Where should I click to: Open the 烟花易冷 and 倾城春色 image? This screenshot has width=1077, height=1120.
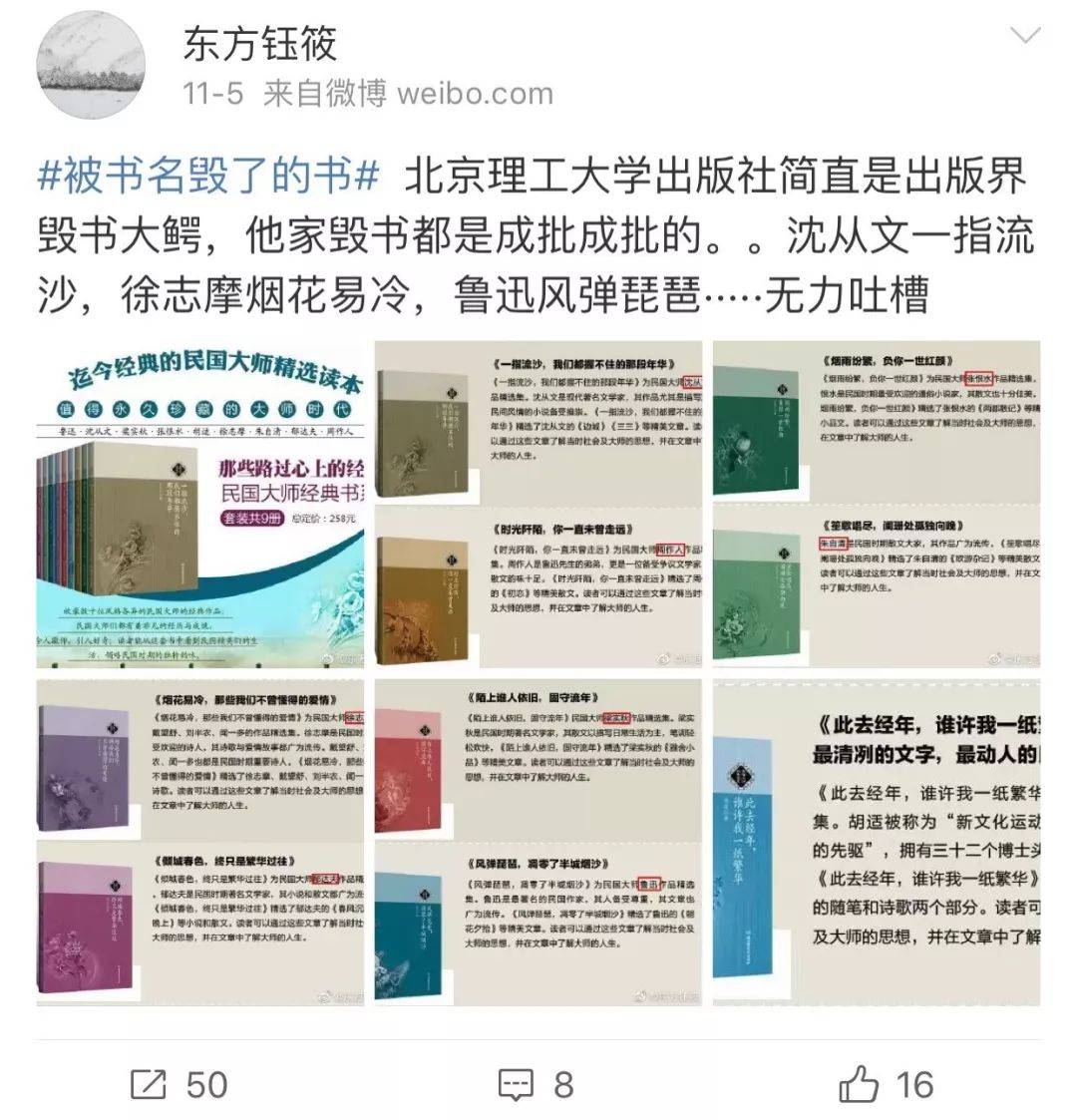200,842
